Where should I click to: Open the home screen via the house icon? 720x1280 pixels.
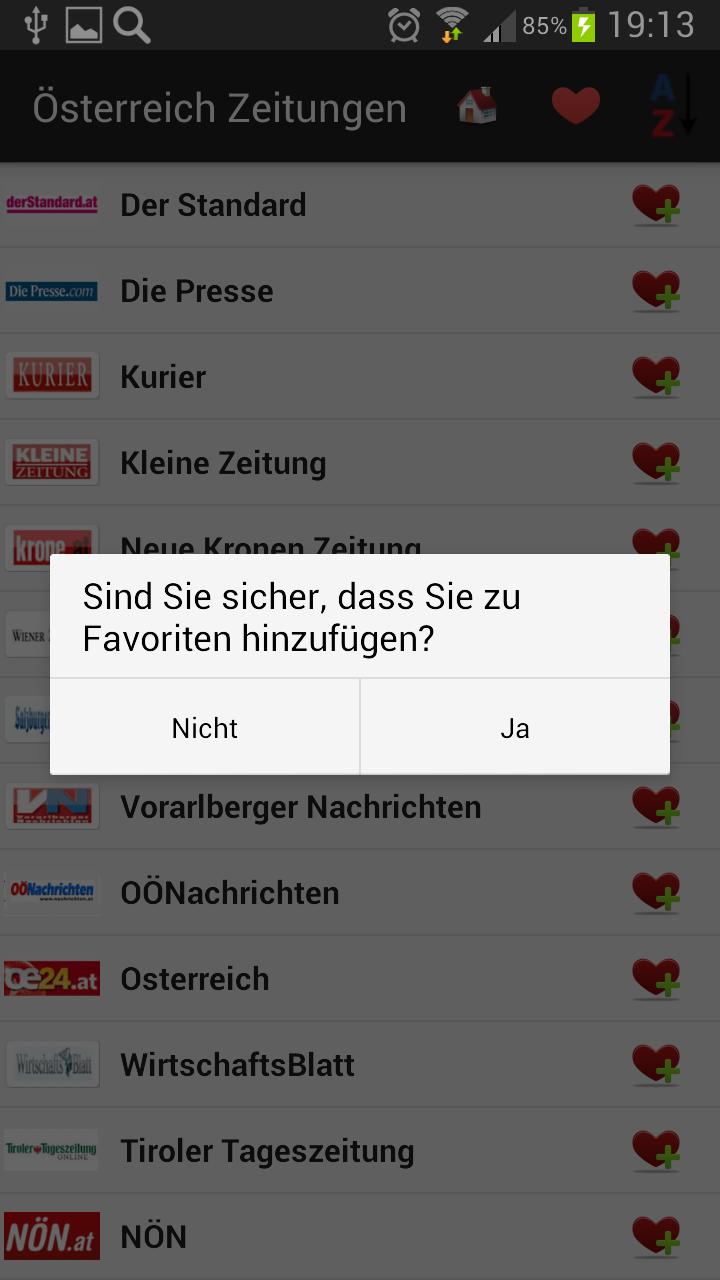[x=478, y=106]
